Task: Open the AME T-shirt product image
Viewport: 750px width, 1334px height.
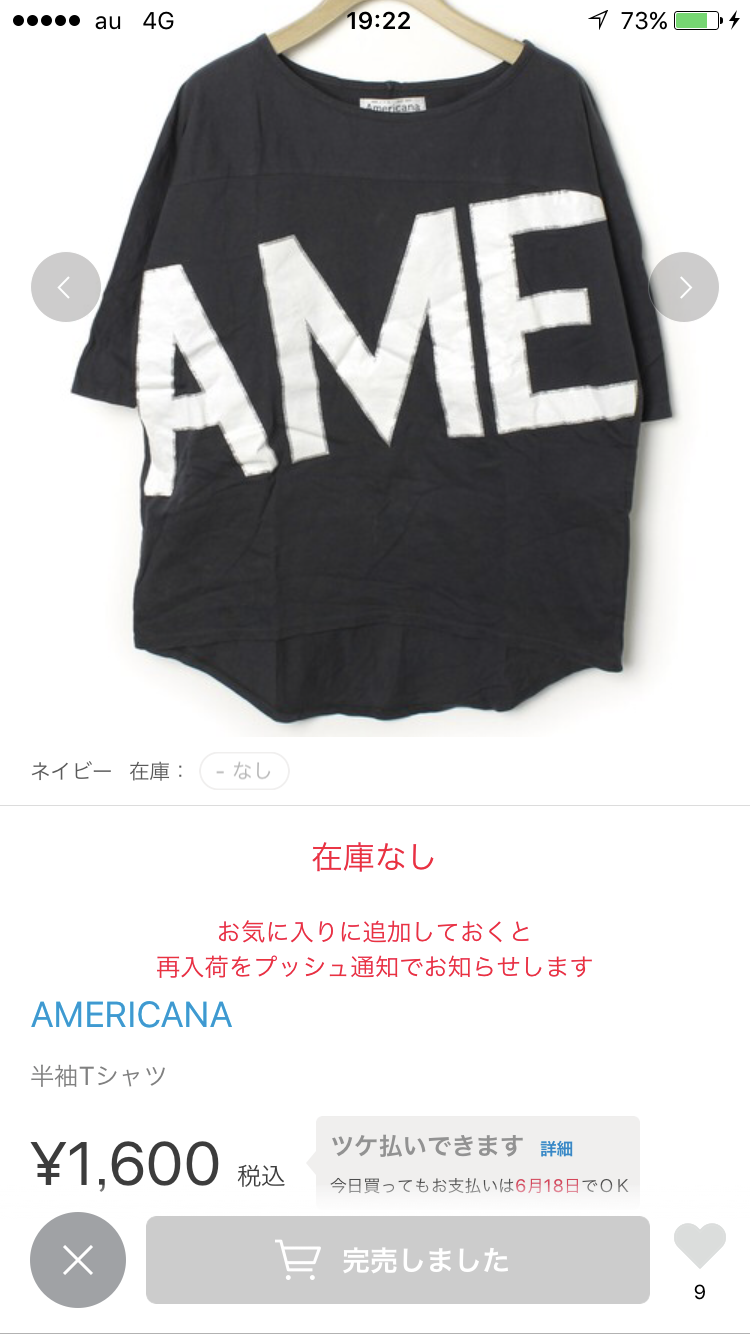Action: tap(375, 400)
